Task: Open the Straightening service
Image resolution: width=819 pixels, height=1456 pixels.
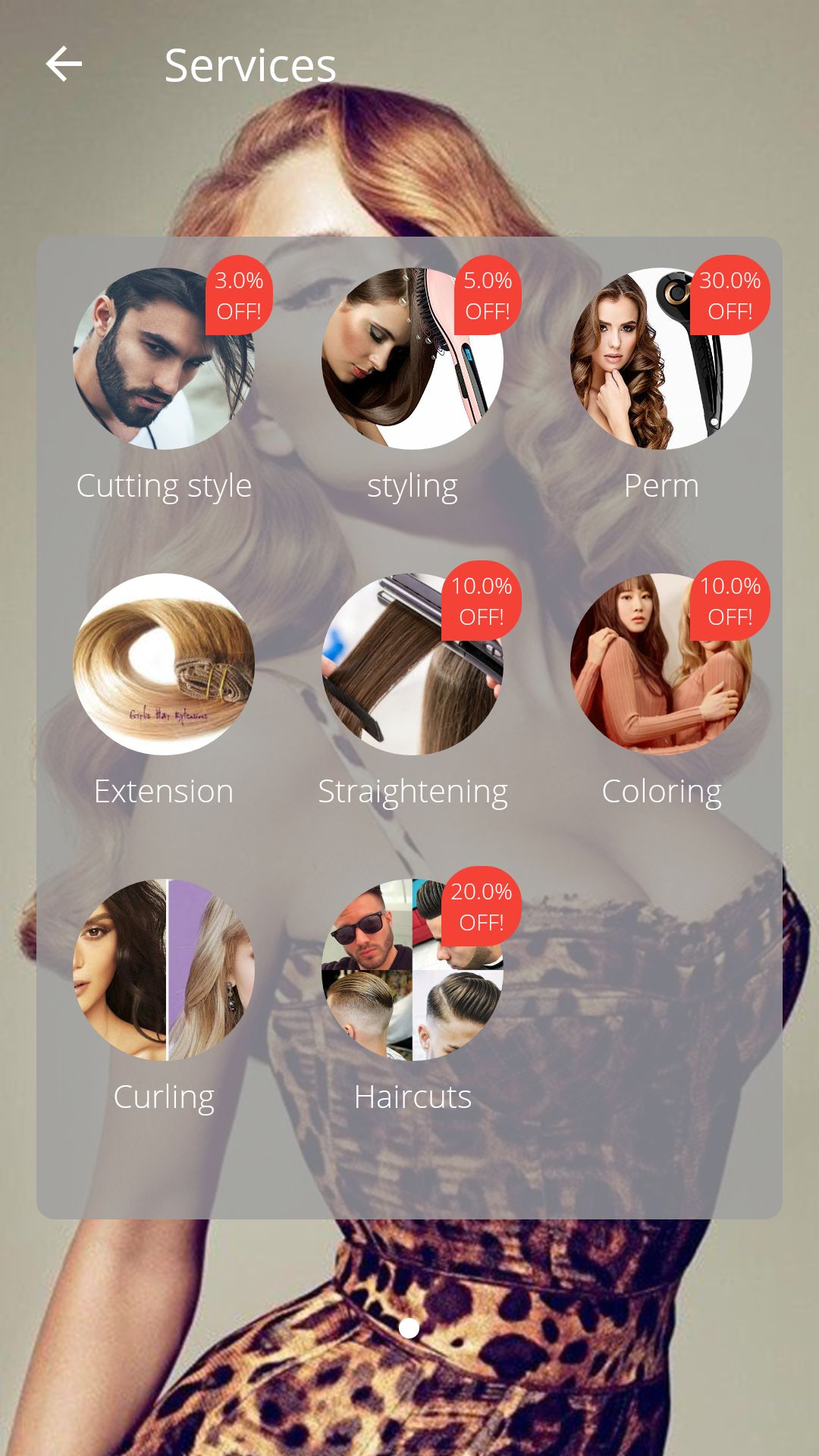Action: pyautogui.click(x=412, y=664)
